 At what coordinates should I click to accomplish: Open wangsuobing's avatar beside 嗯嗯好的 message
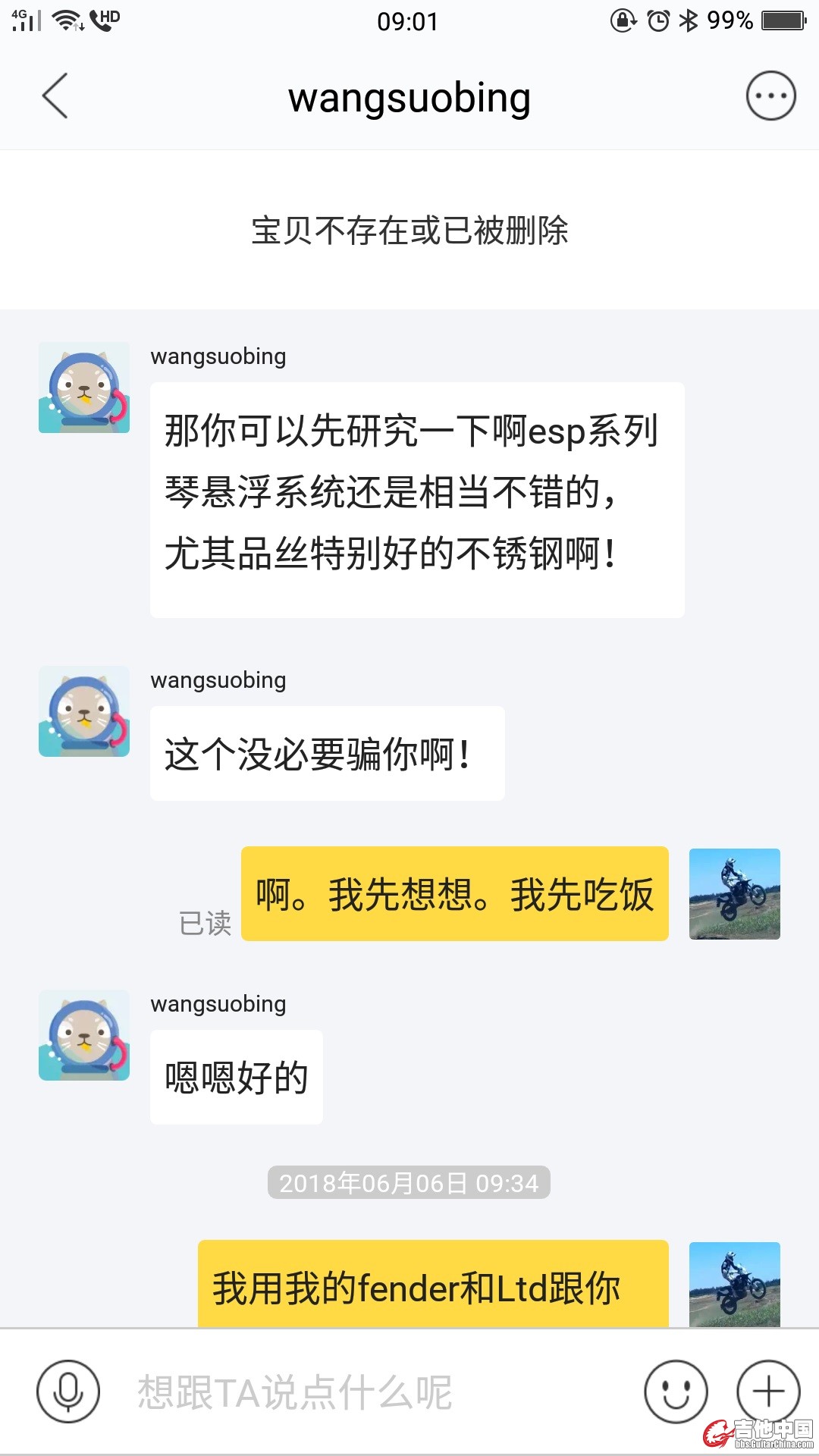coord(84,1035)
